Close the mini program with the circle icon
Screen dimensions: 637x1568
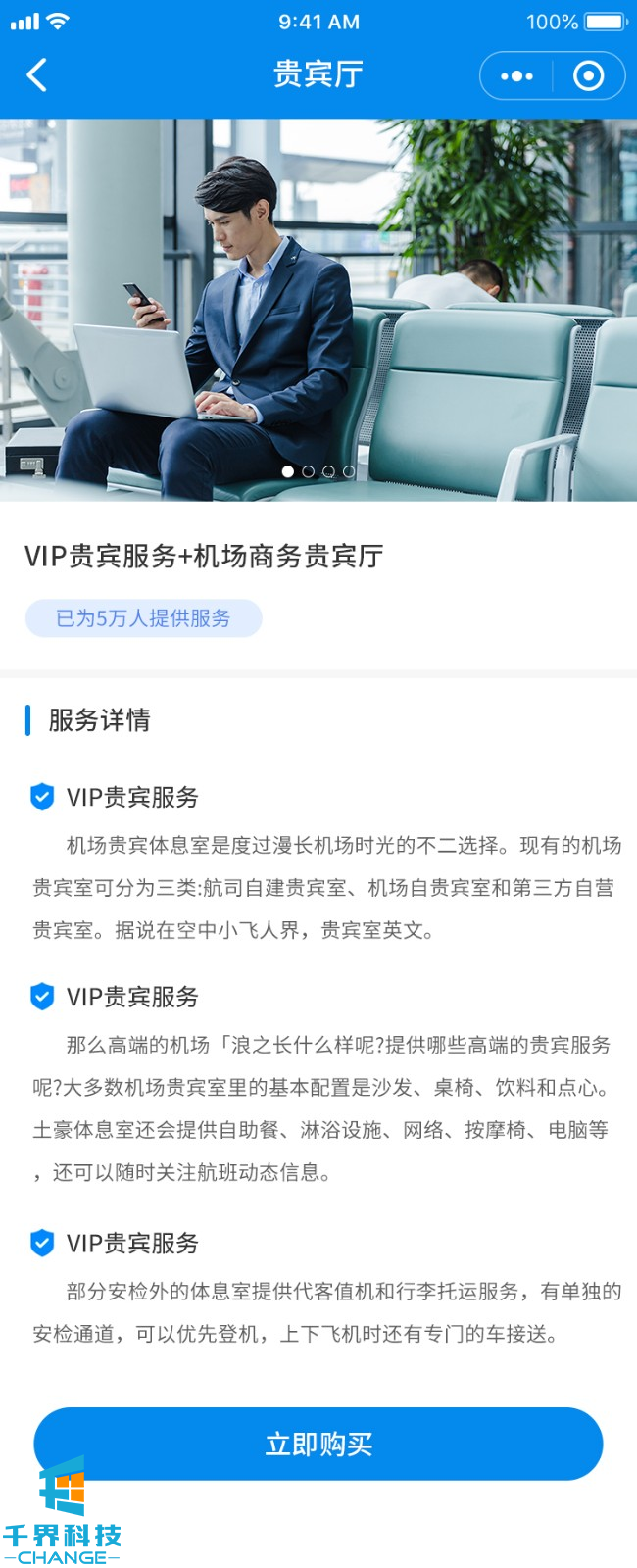pos(588,75)
